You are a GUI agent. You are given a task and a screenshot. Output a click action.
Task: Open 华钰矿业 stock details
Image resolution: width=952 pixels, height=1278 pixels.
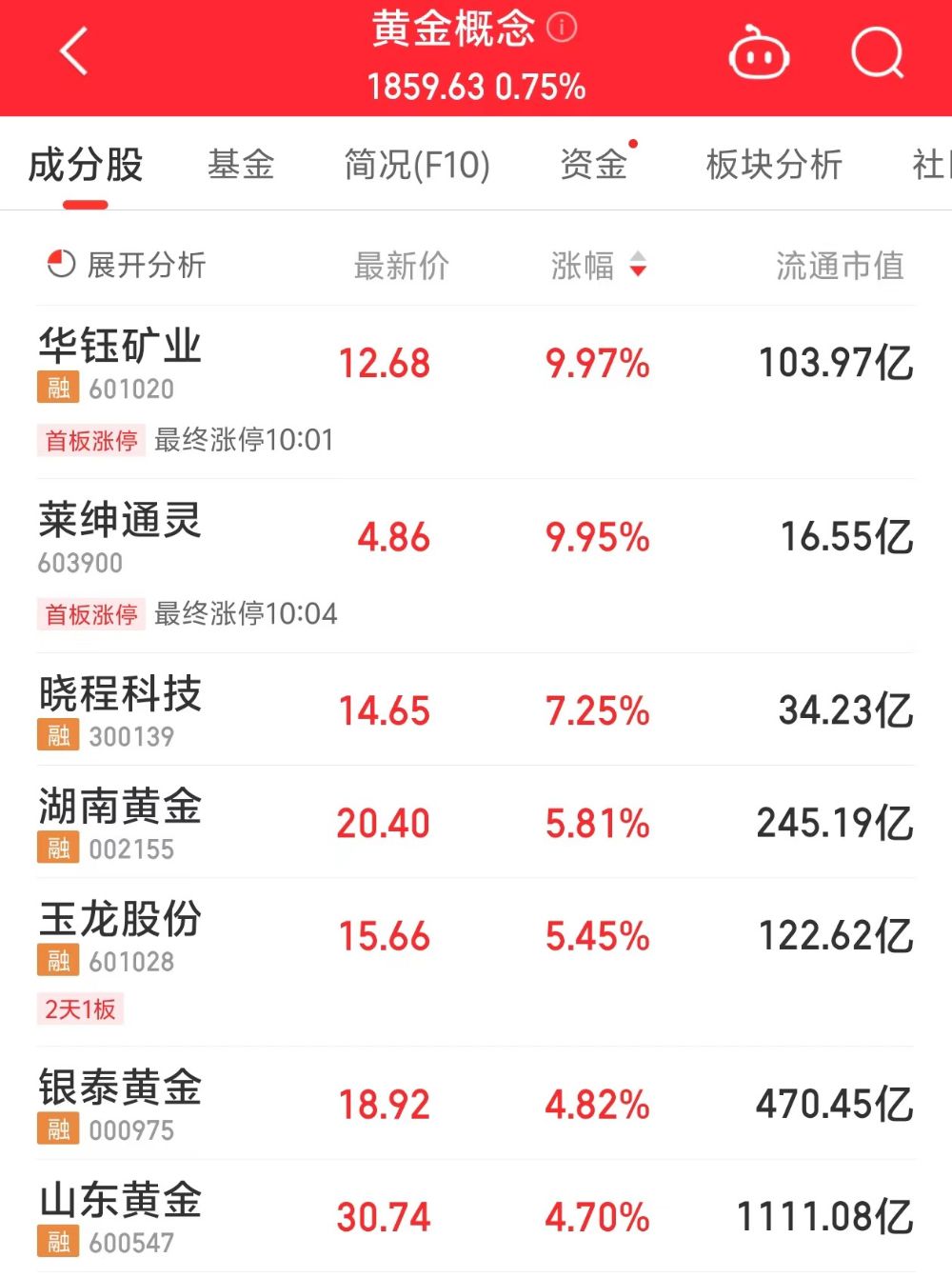tap(120, 347)
